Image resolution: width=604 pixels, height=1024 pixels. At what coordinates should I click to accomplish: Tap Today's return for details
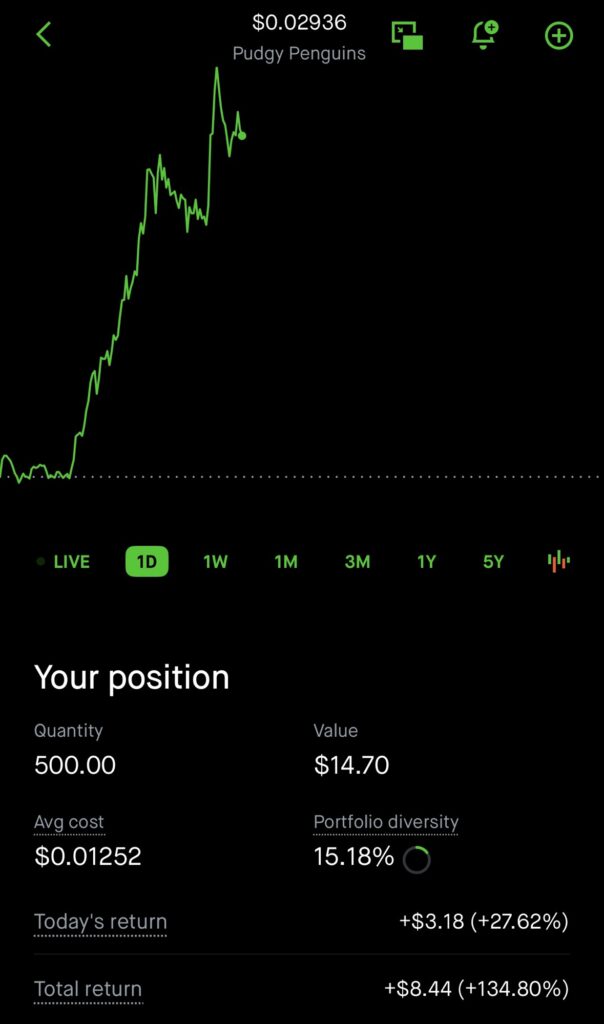pyautogui.click(x=101, y=922)
